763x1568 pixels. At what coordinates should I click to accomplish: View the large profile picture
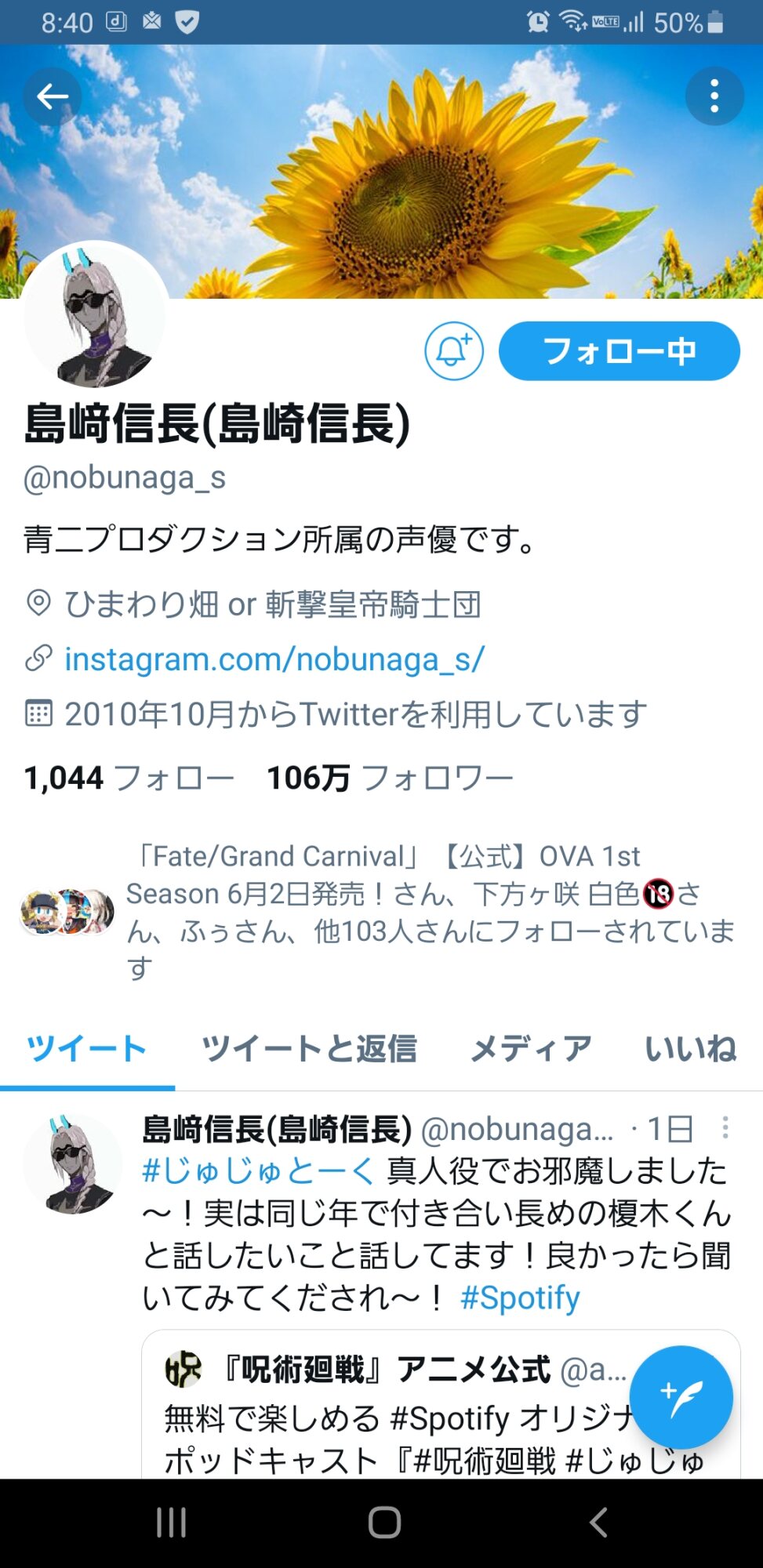pos(96,316)
